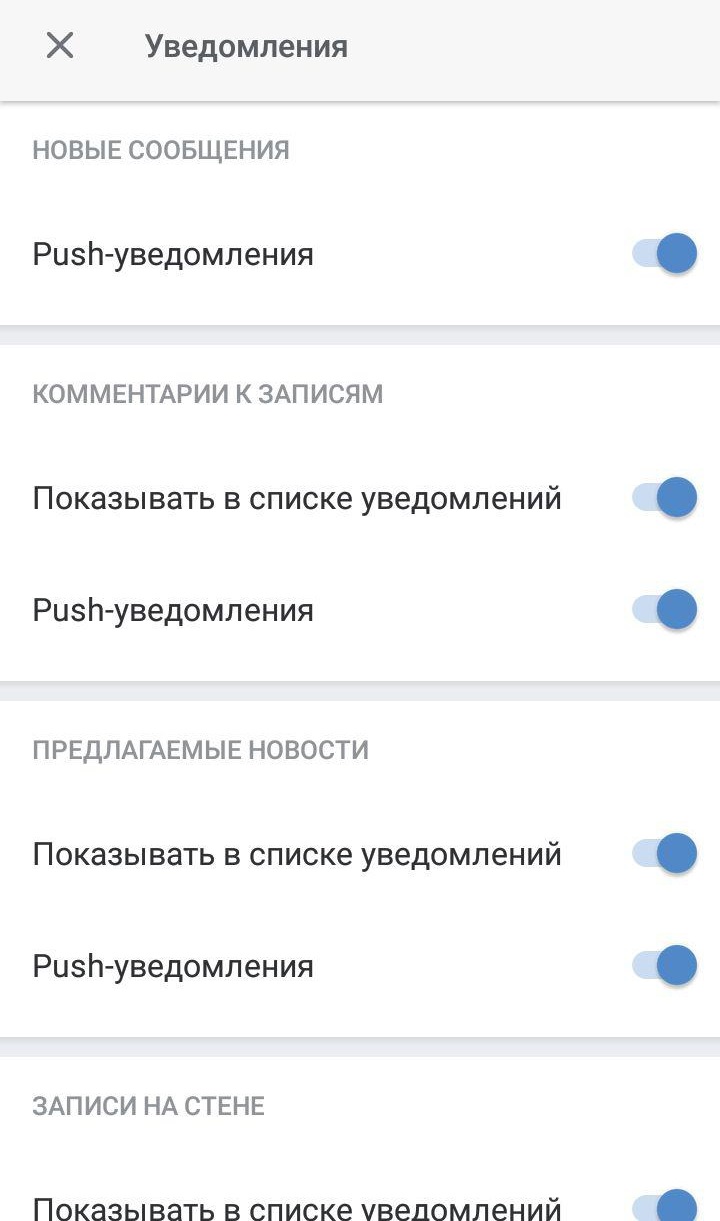This screenshot has width=720, height=1221.
Task: Switch off Показывать в списке уведомлений for Предлагаемые новости
Action: (x=664, y=854)
